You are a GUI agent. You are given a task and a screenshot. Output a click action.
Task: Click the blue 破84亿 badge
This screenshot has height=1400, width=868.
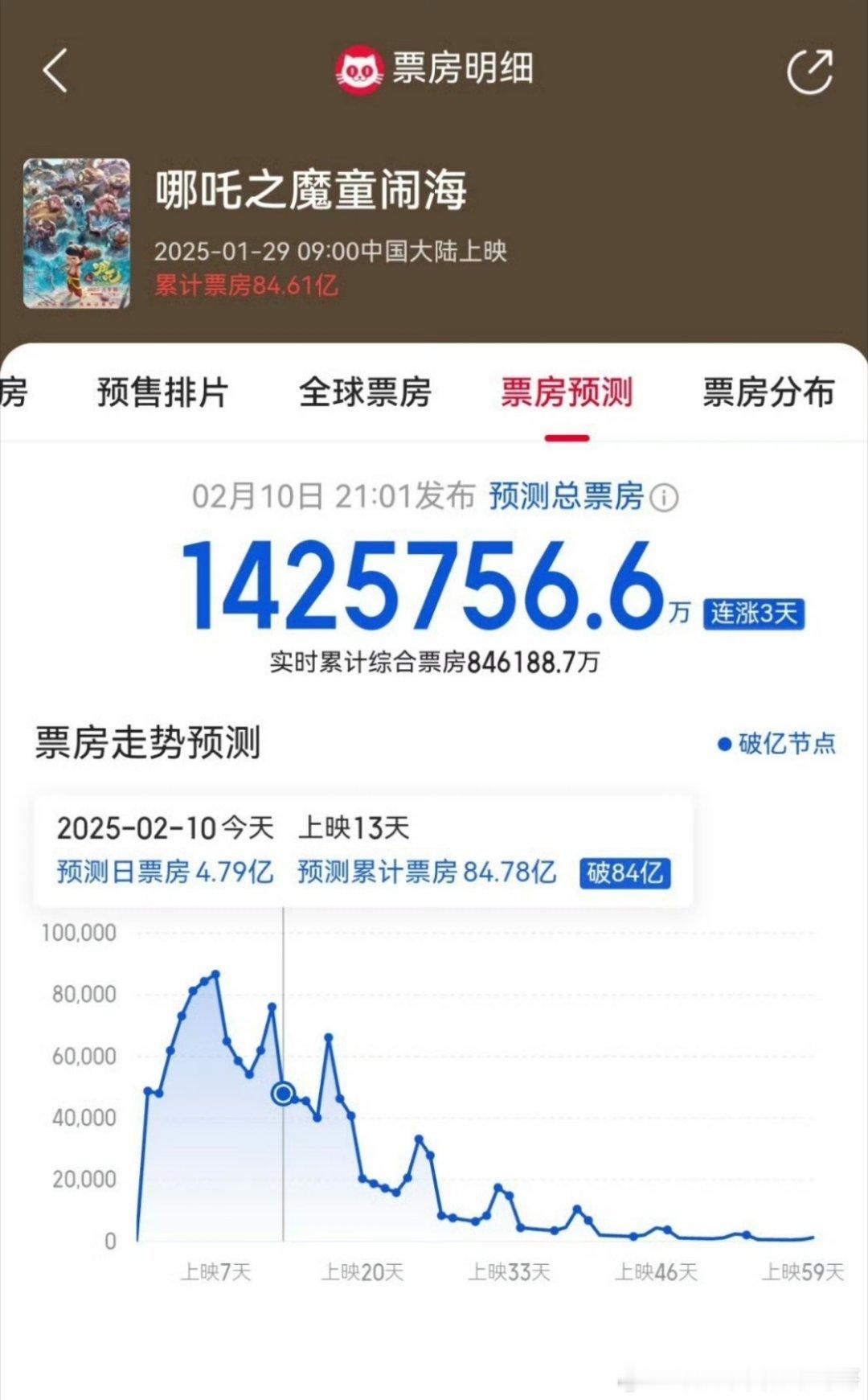point(624,871)
